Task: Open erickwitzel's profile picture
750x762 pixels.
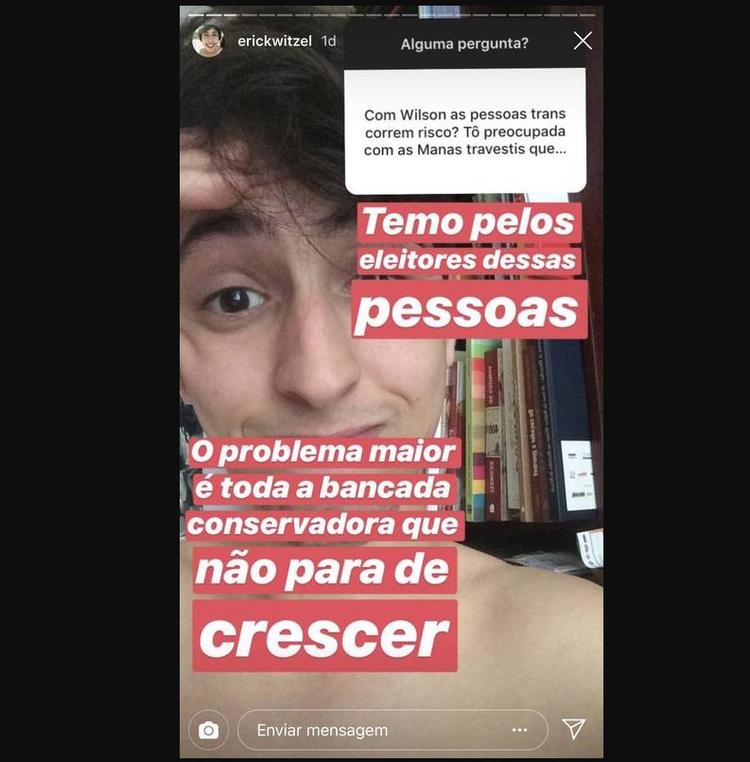Action: (x=209, y=41)
